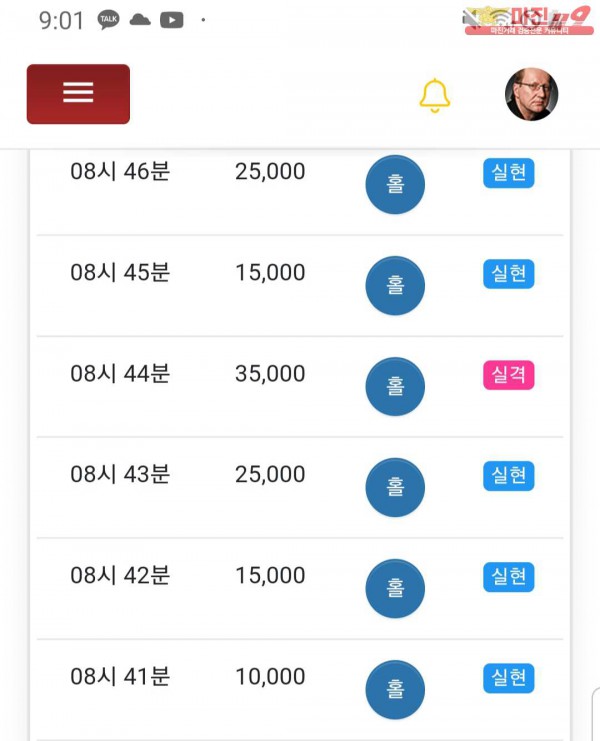The height and width of the screenshot is (741, 600).
Task: Open the profile avatar
Action: (x=531, y=95)
